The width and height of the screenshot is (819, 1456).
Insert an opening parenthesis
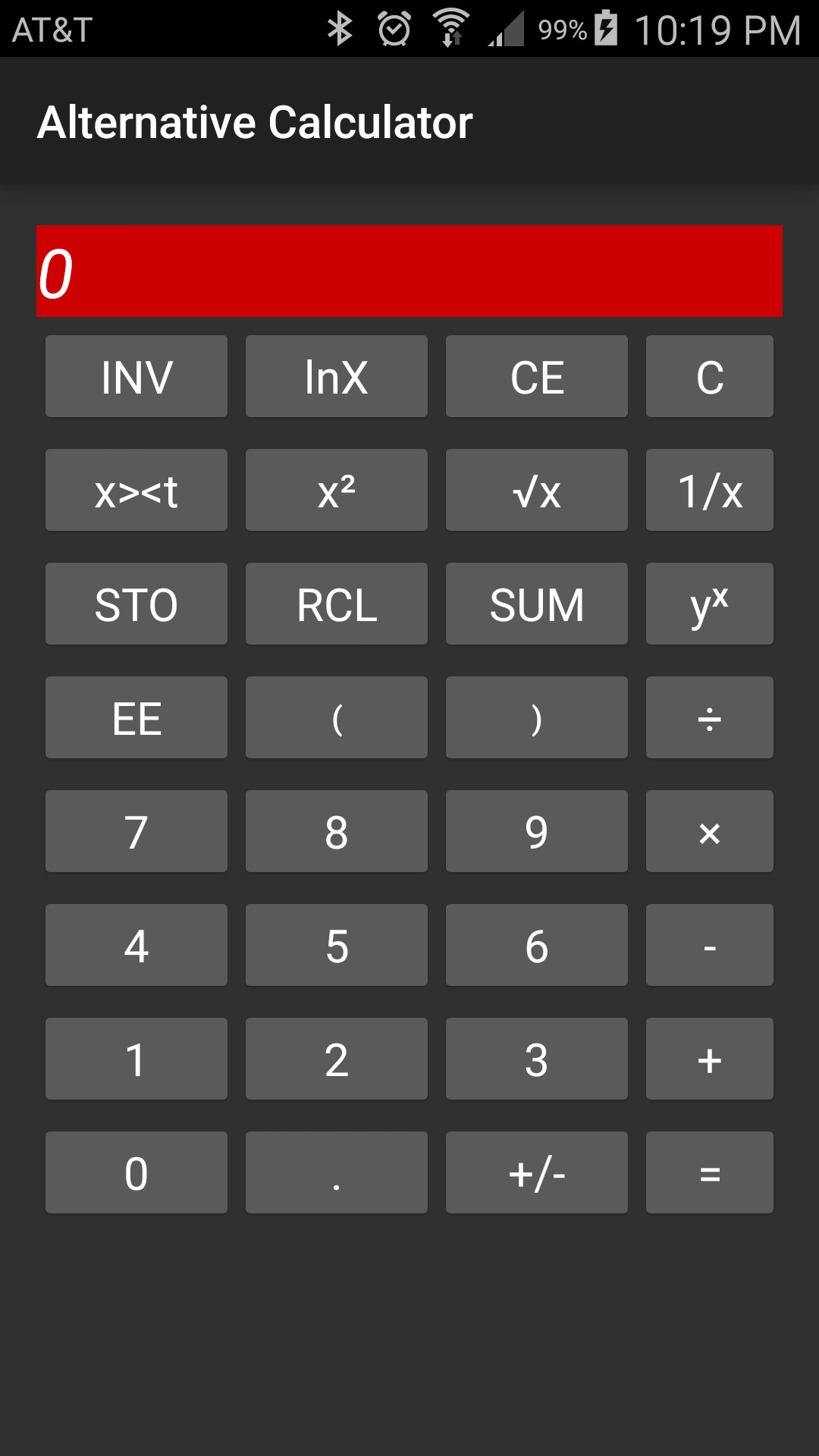click(337, 717)
